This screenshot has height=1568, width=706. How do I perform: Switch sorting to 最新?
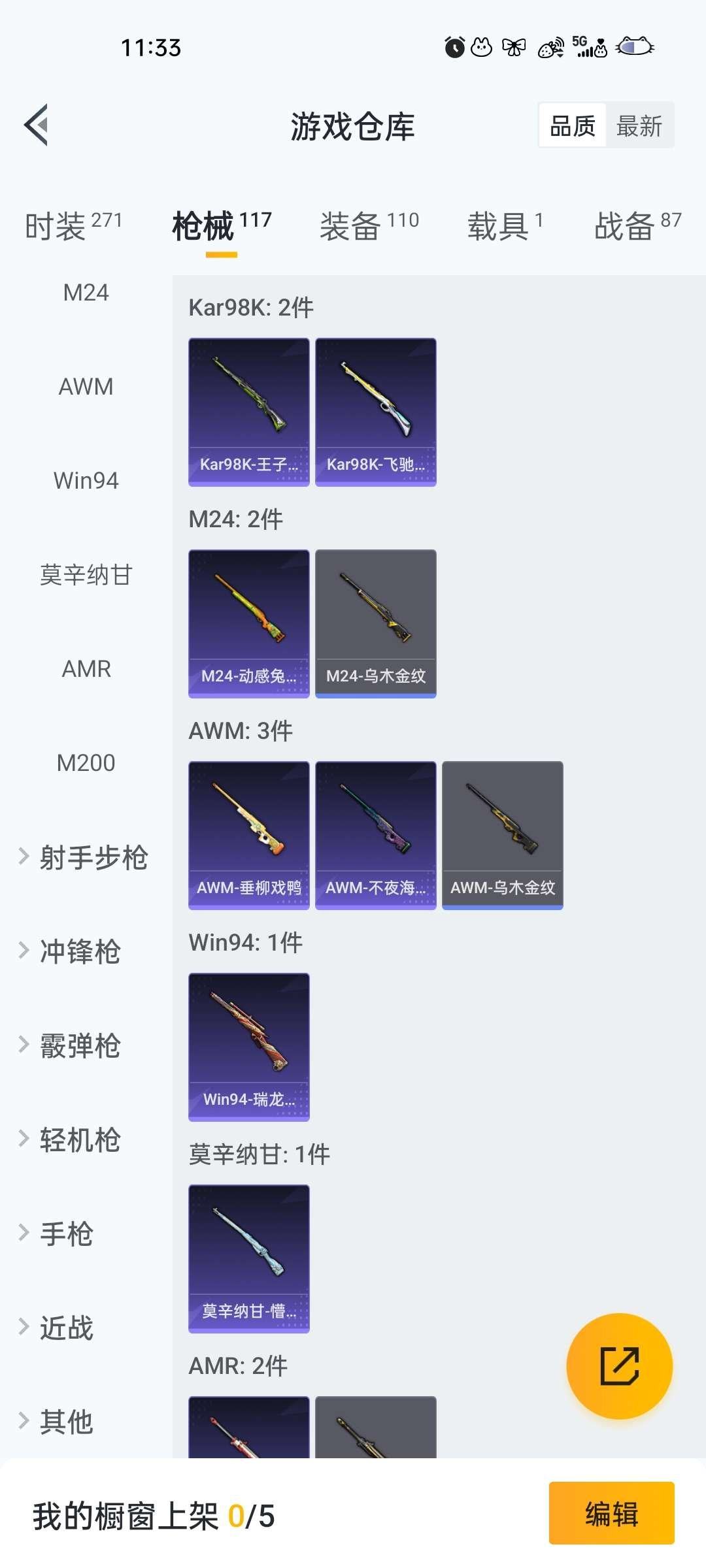641,124
